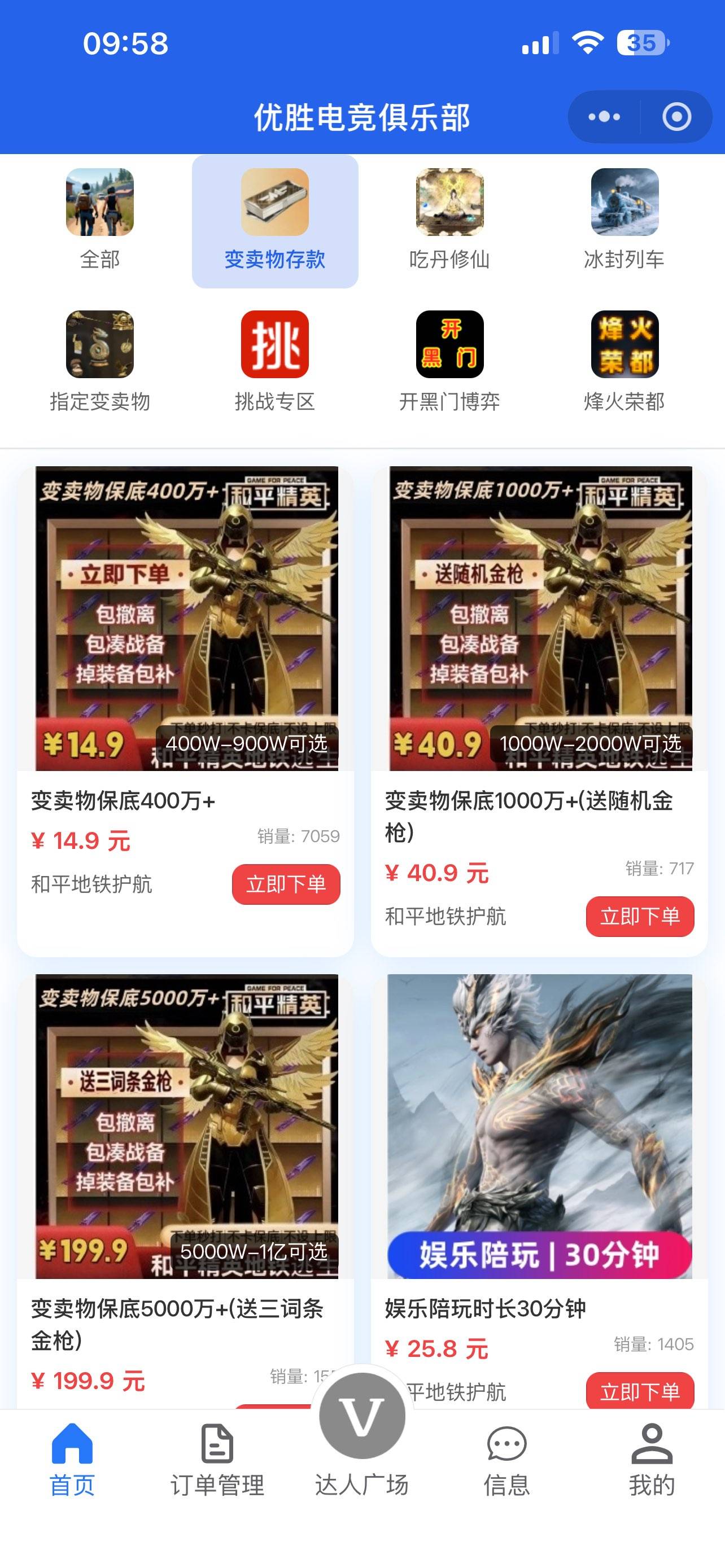Choose the 指定变卖物 category
Screen dimensions: 725x1568
100,362
